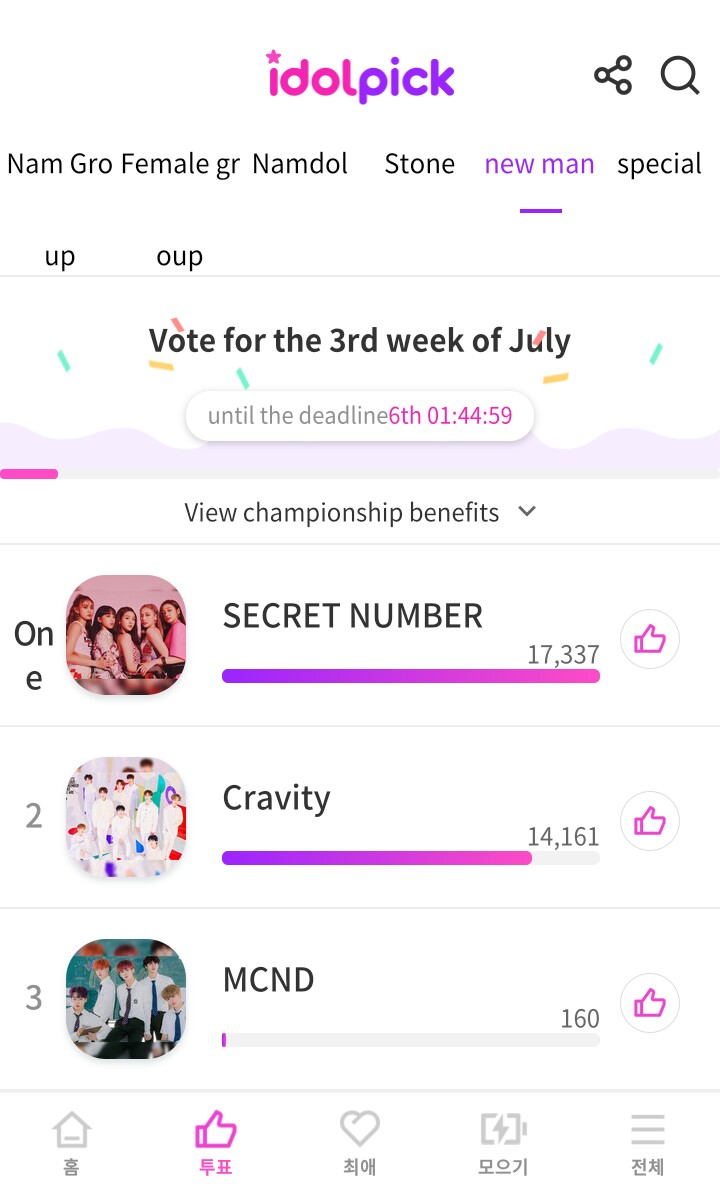
Task: Switch to the Nam Group tab
Action: (59, 165)
